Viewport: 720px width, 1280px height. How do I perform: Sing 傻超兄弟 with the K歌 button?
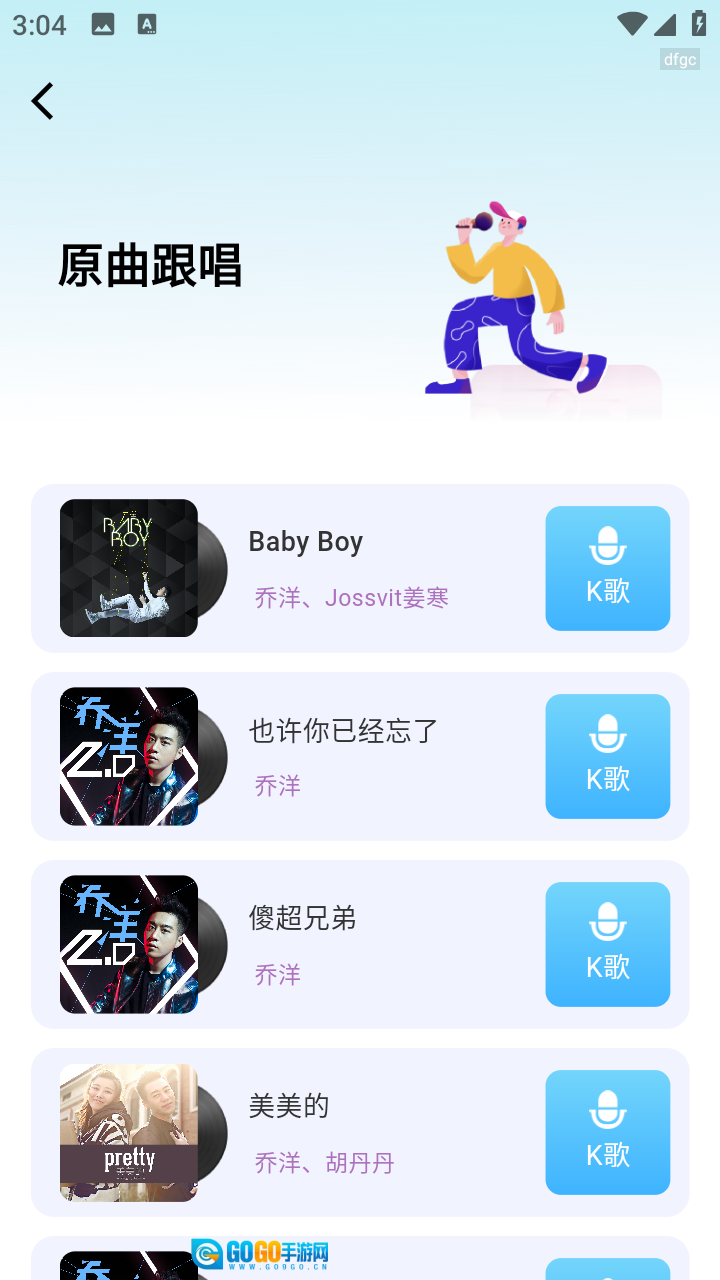pos(607,944)
